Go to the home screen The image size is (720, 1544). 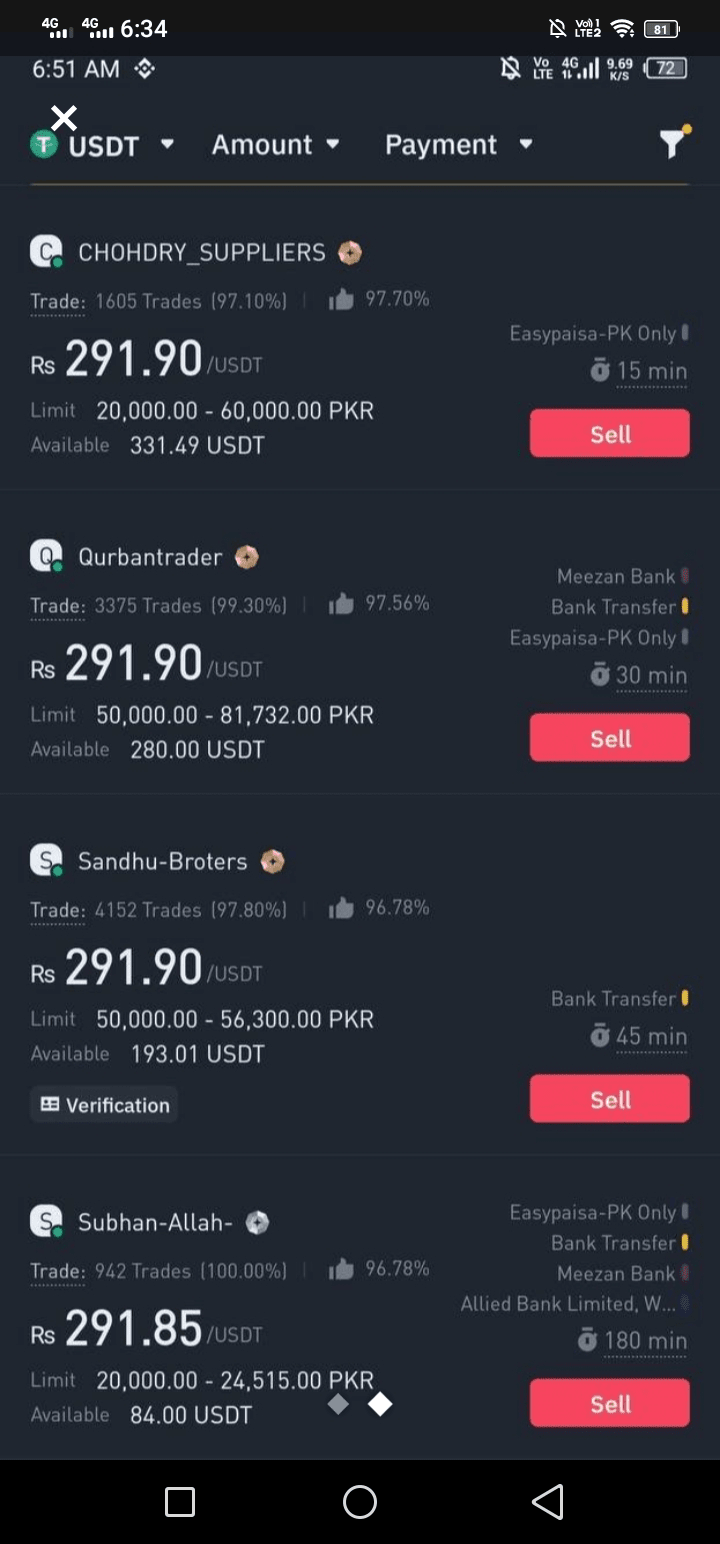[360, 1501]
